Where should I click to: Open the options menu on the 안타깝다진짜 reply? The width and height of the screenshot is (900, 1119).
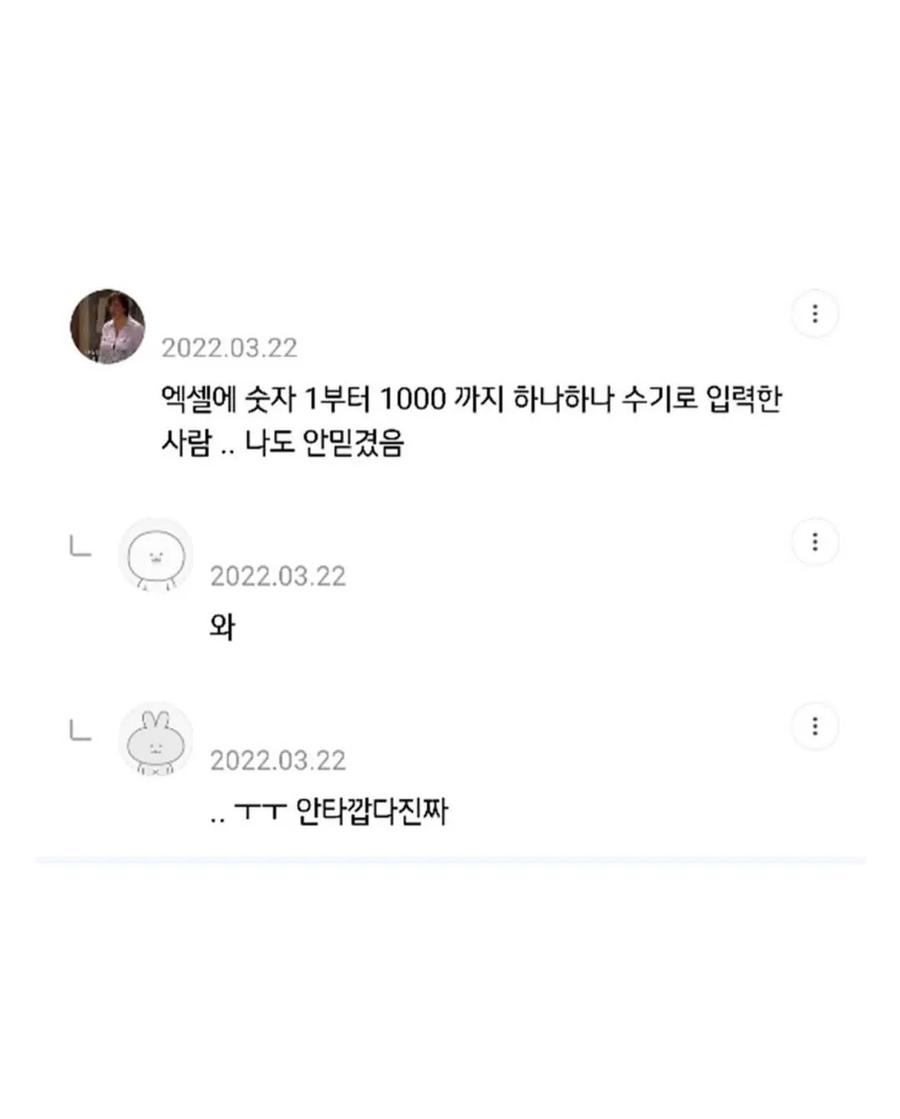815,726
